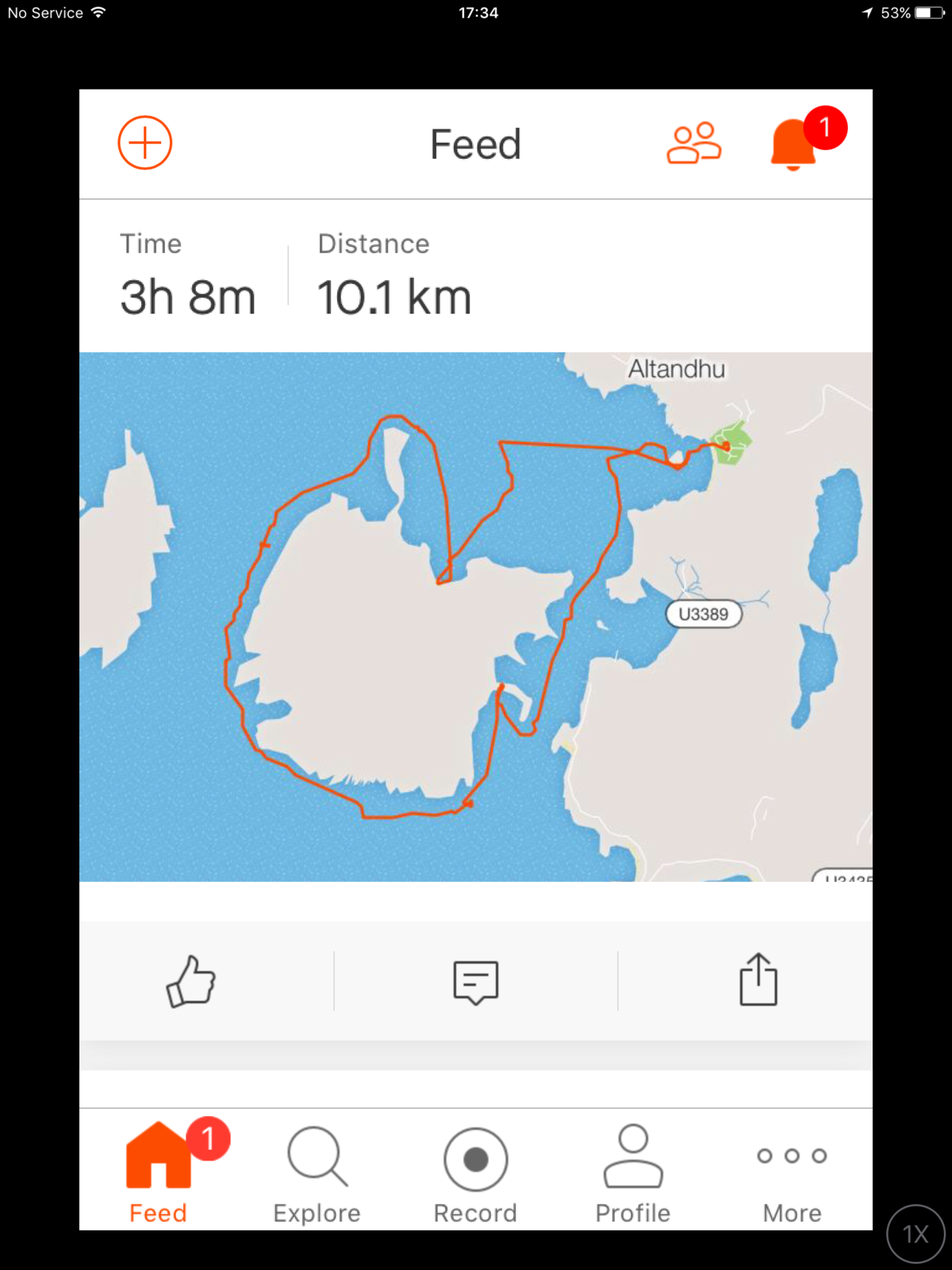Image resolution: width=952 pixels, height=1270 pixels.
Task: Switch to the Record tab
Action: (x=475, y=1173)
